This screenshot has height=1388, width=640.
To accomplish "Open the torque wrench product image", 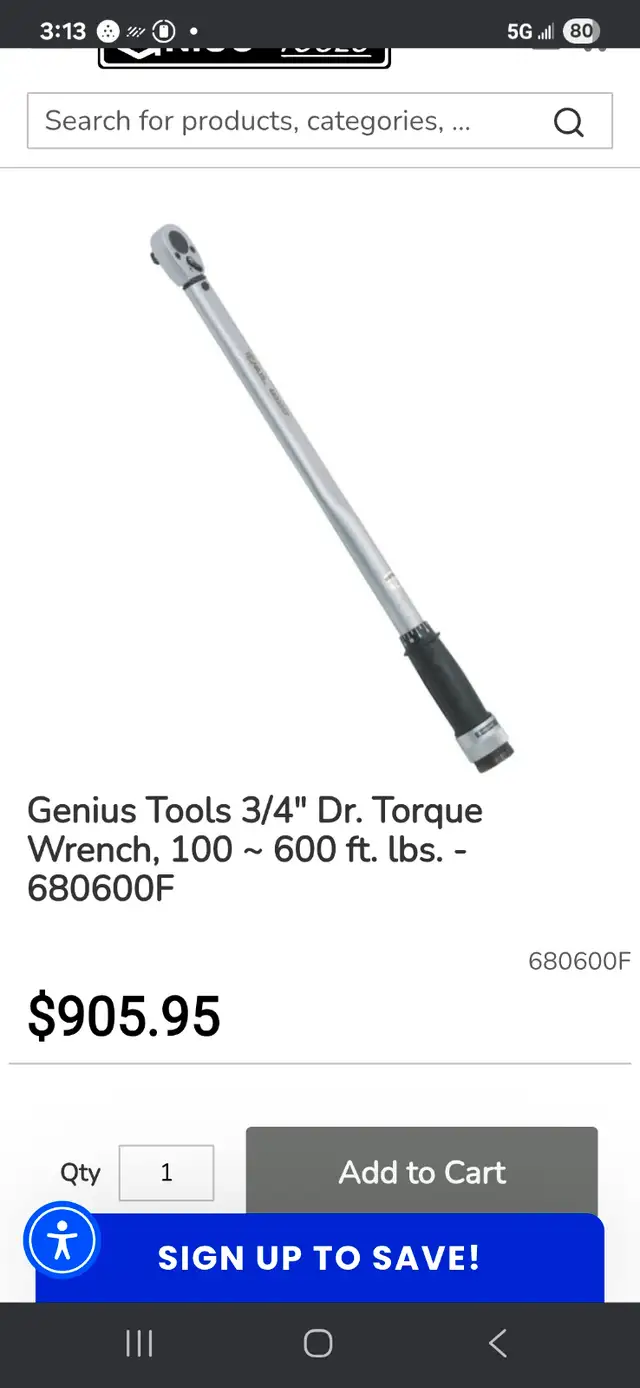I will (x=330, y=497).
